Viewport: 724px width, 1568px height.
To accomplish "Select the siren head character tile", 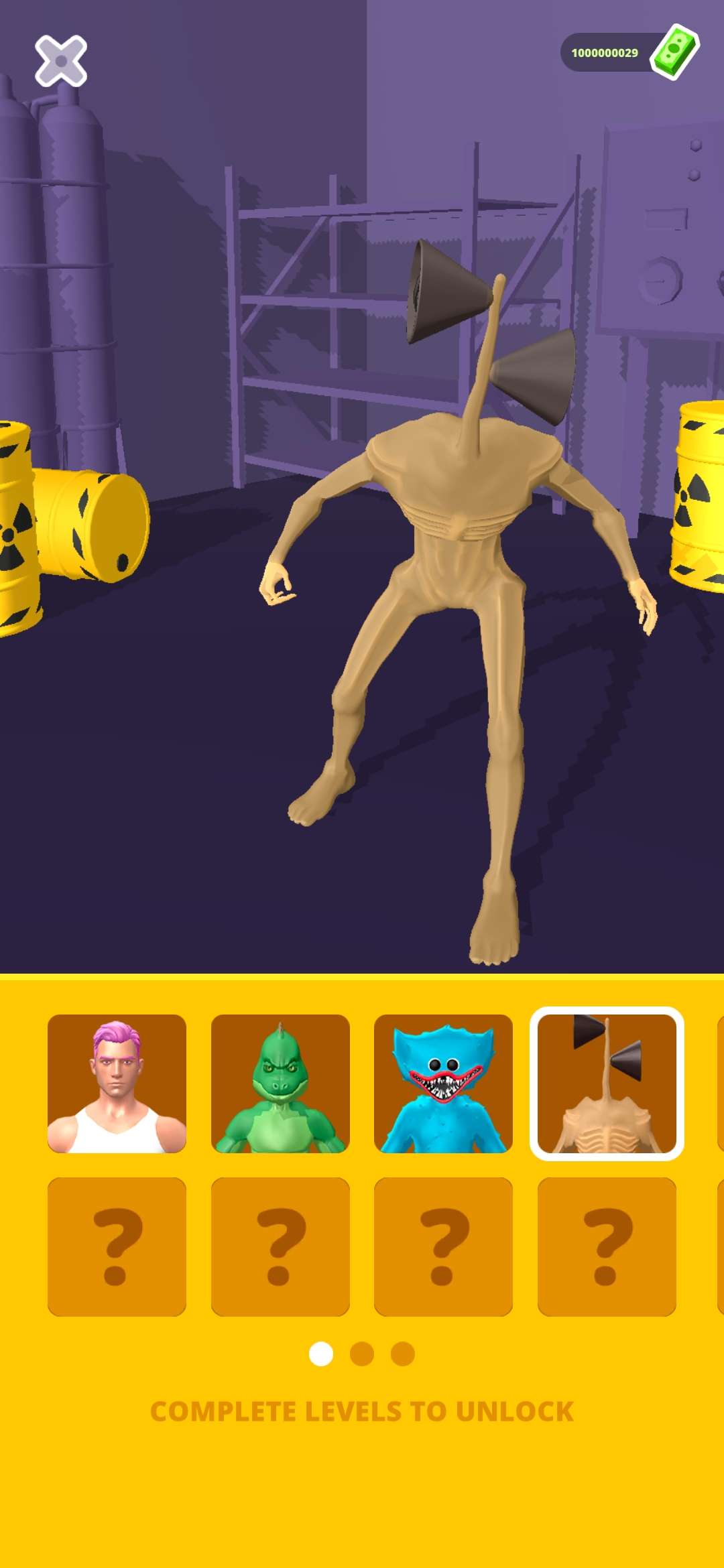I will (607, 1084).
